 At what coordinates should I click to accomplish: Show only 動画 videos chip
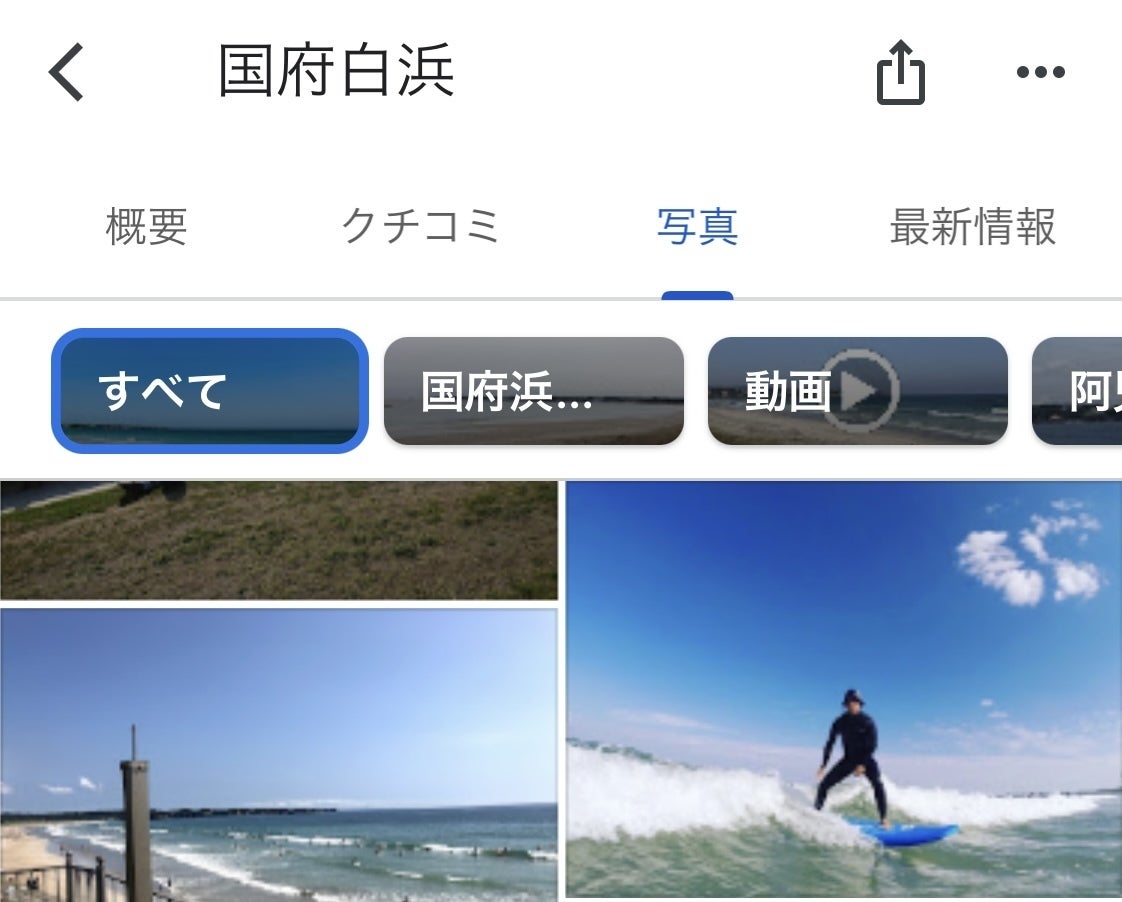tap(857, 391)
